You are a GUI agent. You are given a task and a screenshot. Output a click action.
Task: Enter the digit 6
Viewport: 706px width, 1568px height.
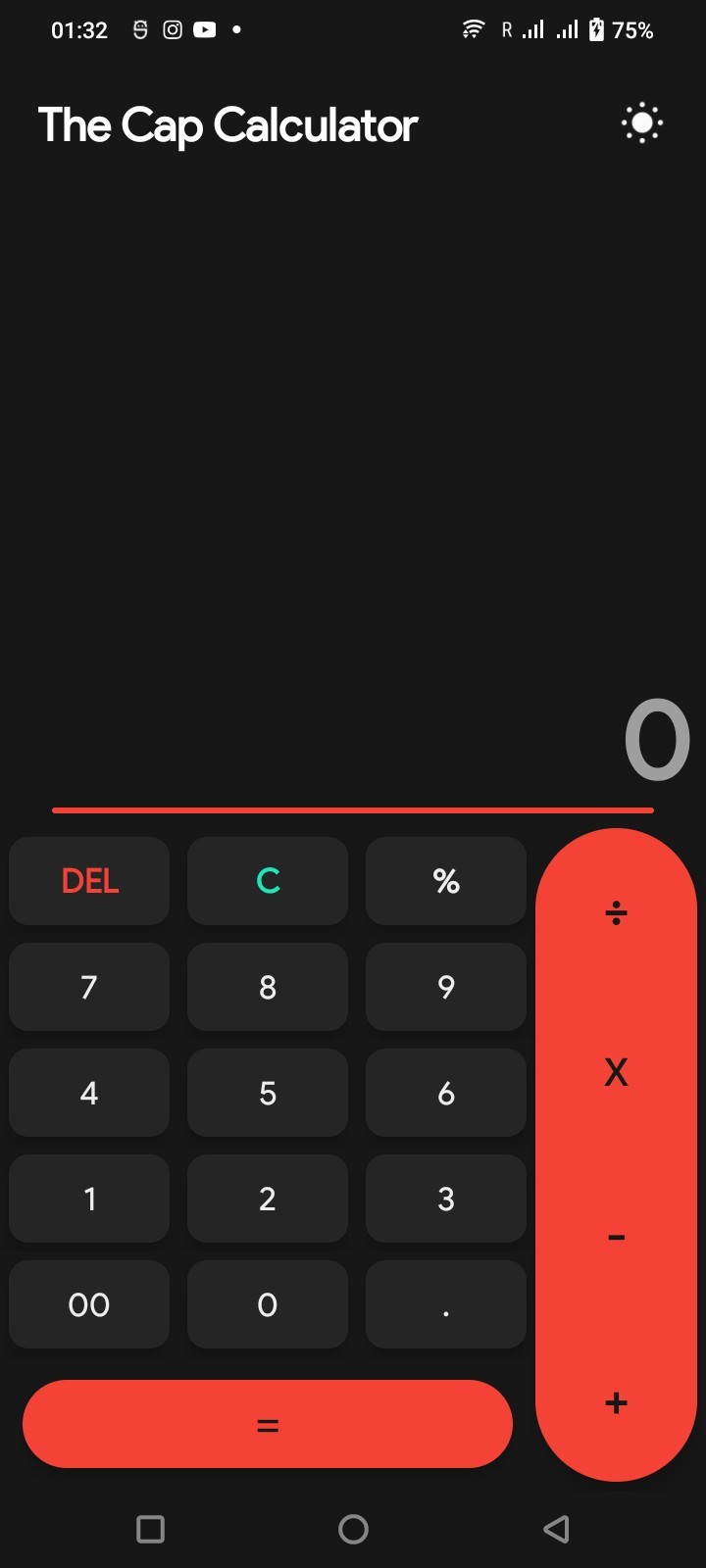tap(446, 1093)
